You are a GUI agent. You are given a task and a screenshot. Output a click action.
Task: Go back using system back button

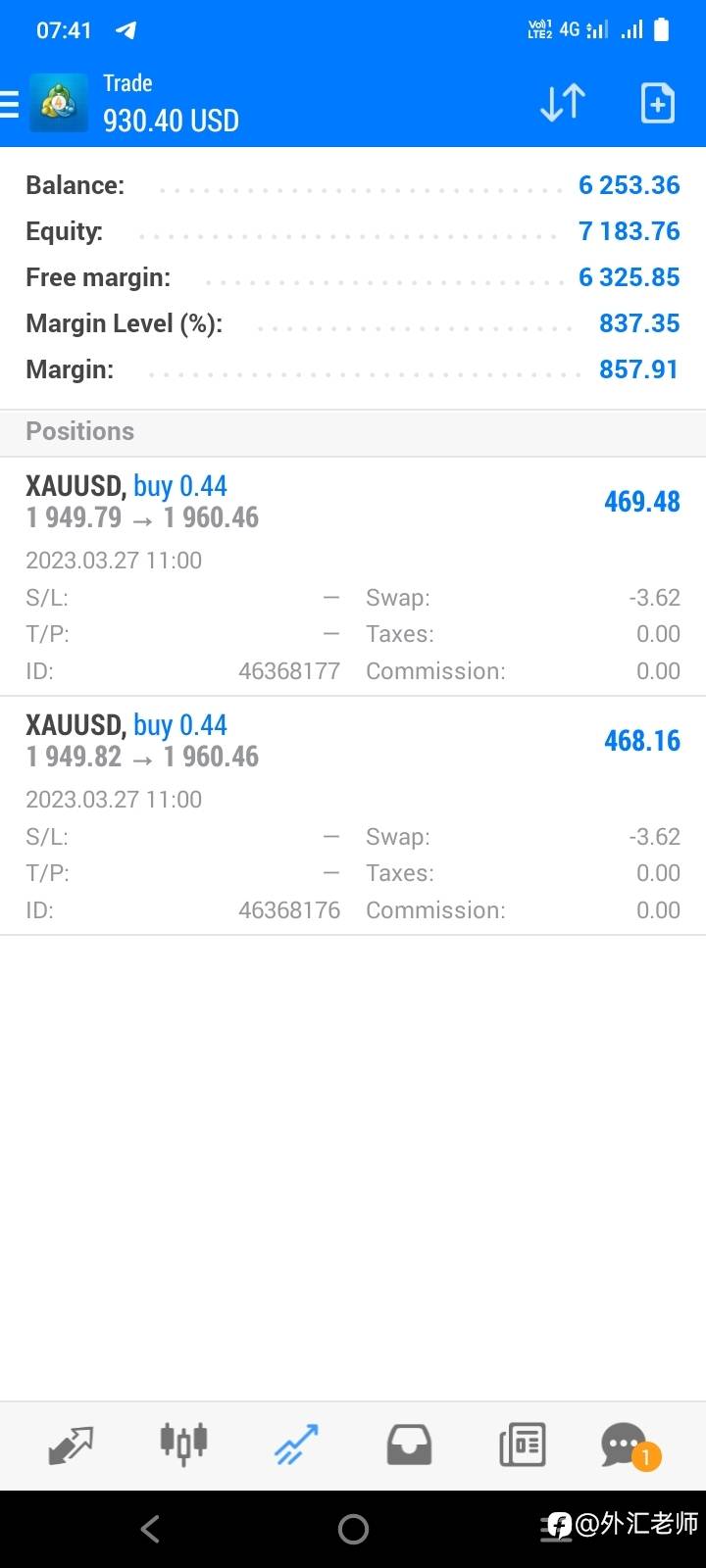(x=150, y=1529)
